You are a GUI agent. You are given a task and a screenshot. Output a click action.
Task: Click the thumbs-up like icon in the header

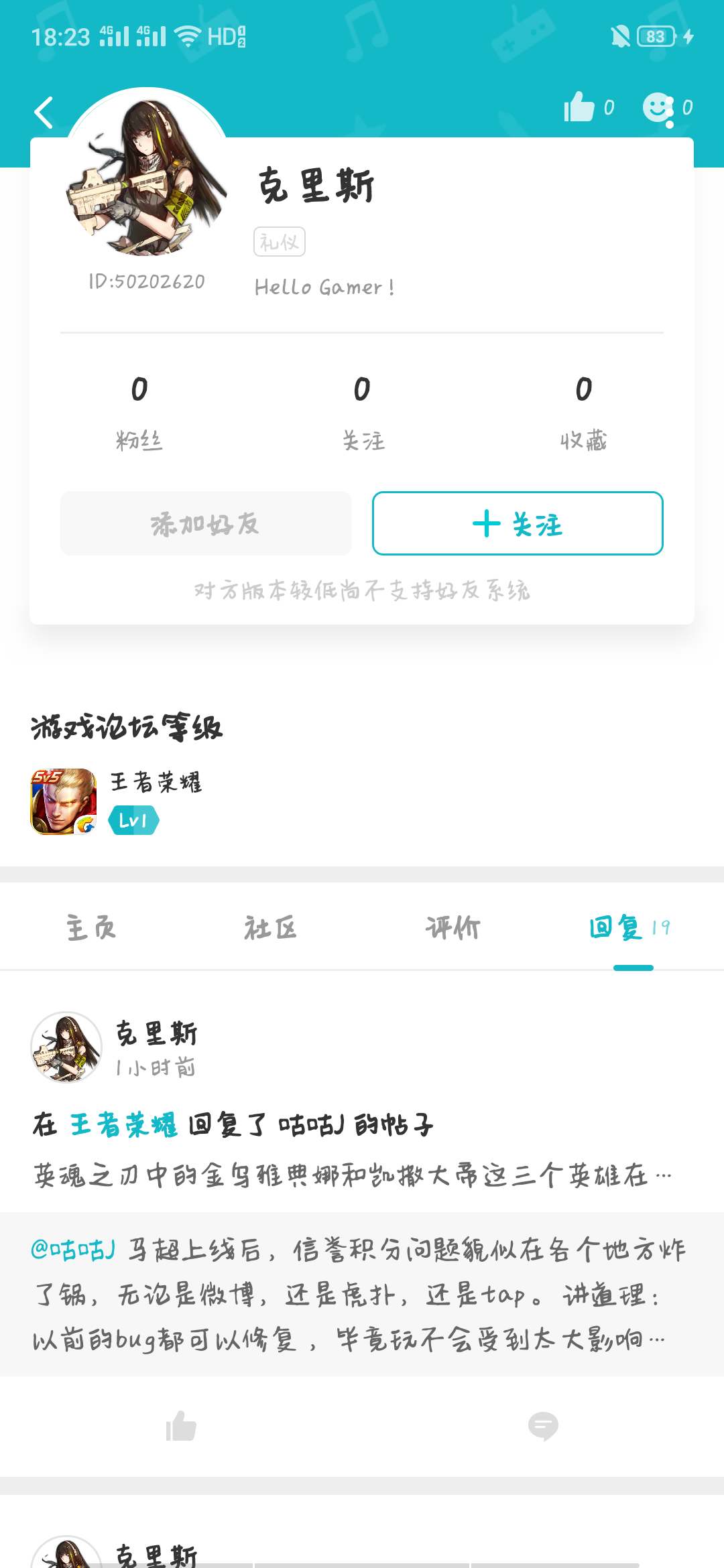click(x=581, y=107)
